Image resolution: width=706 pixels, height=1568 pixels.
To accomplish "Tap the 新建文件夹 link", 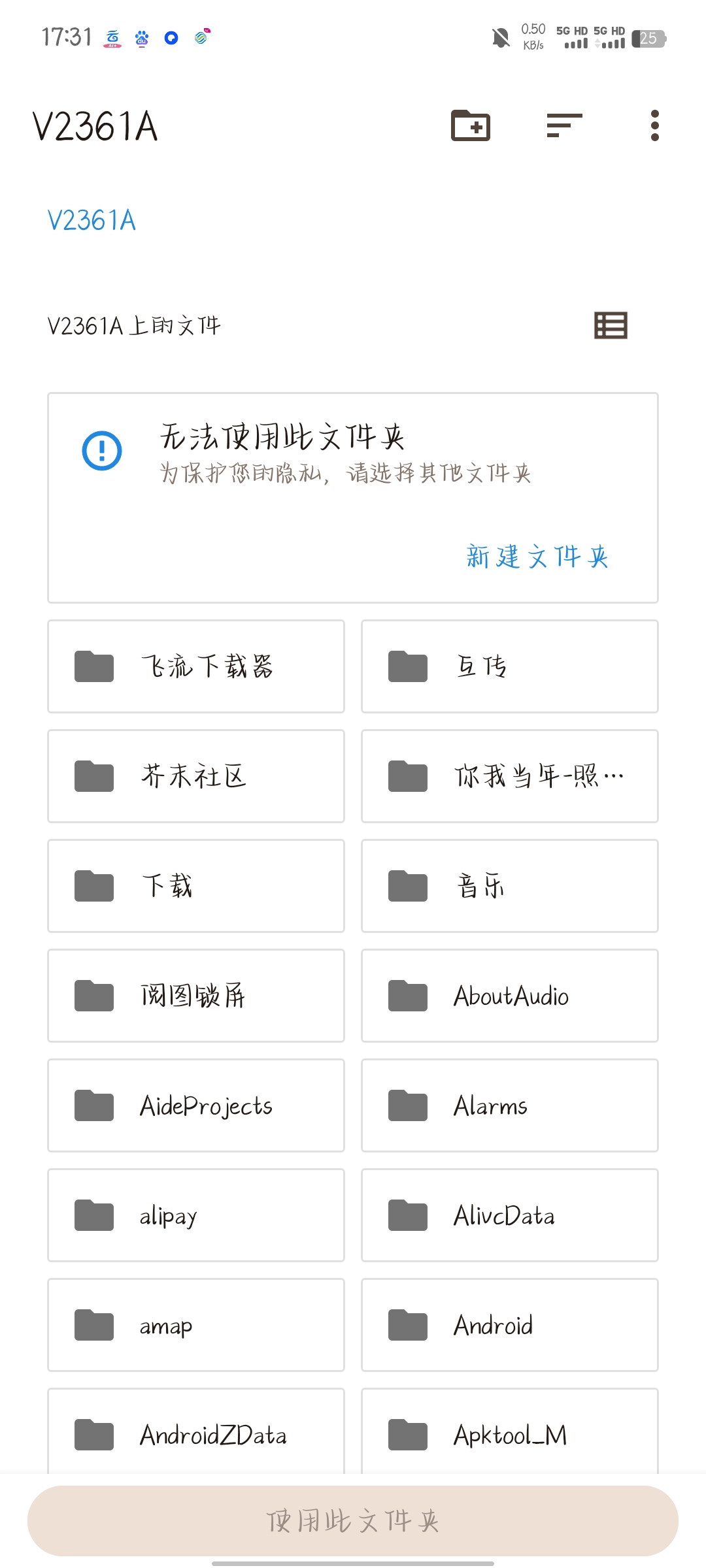I will [x=537, y=557].
